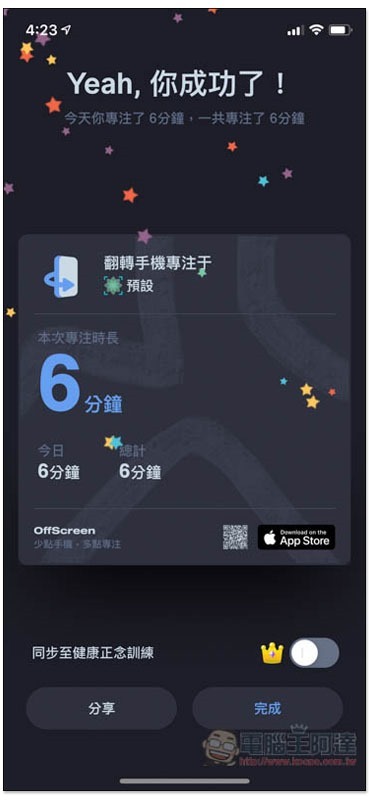Tap 完成 to finish the session
Screen dimensions: 369x800
[x=267, y=708]
